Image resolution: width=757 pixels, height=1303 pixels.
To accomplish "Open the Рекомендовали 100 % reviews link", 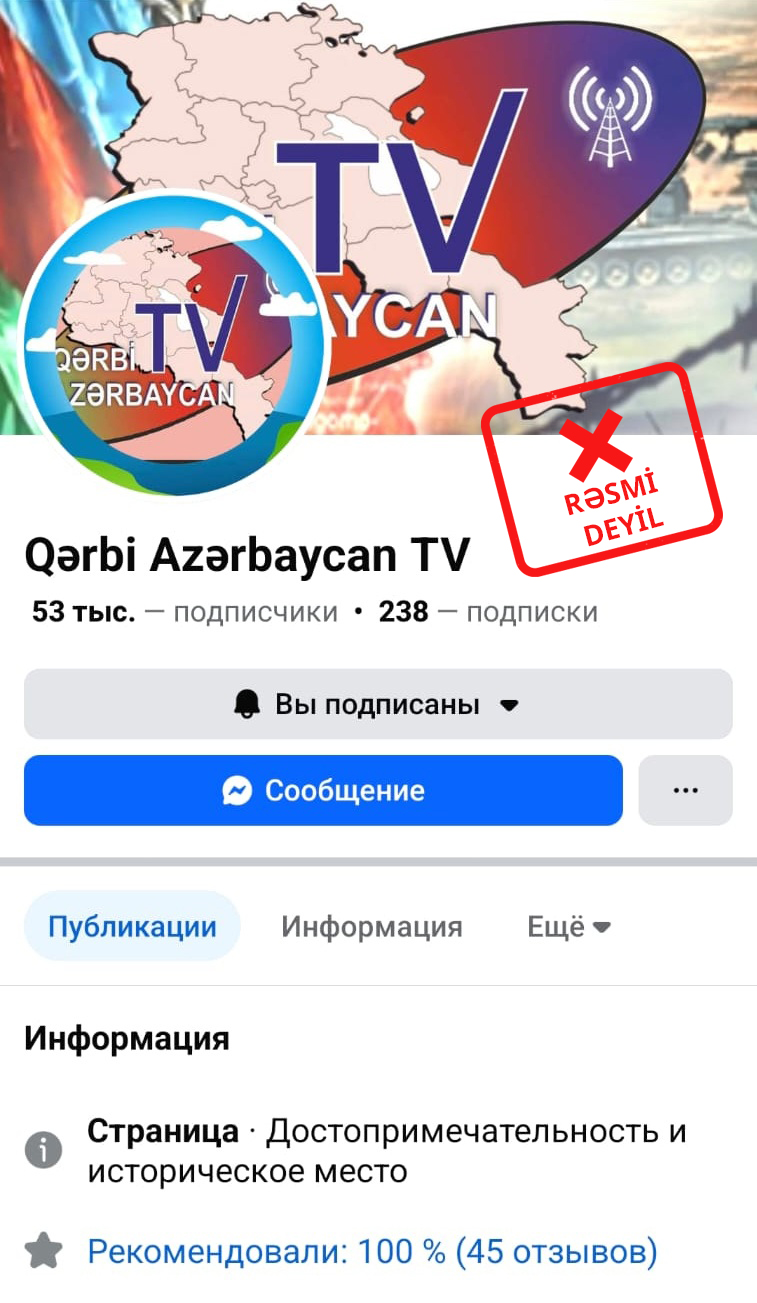I will click(372, 1250).
